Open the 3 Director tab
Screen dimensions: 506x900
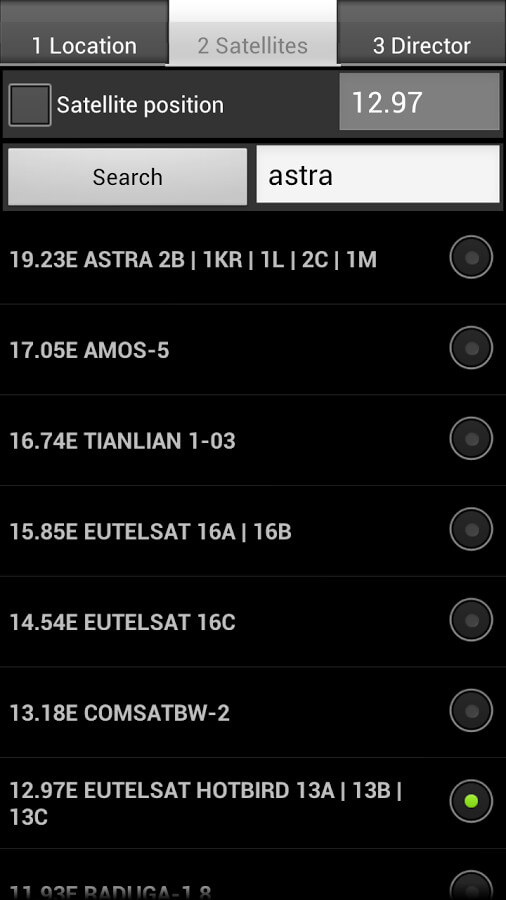click(x=422, y=33)
